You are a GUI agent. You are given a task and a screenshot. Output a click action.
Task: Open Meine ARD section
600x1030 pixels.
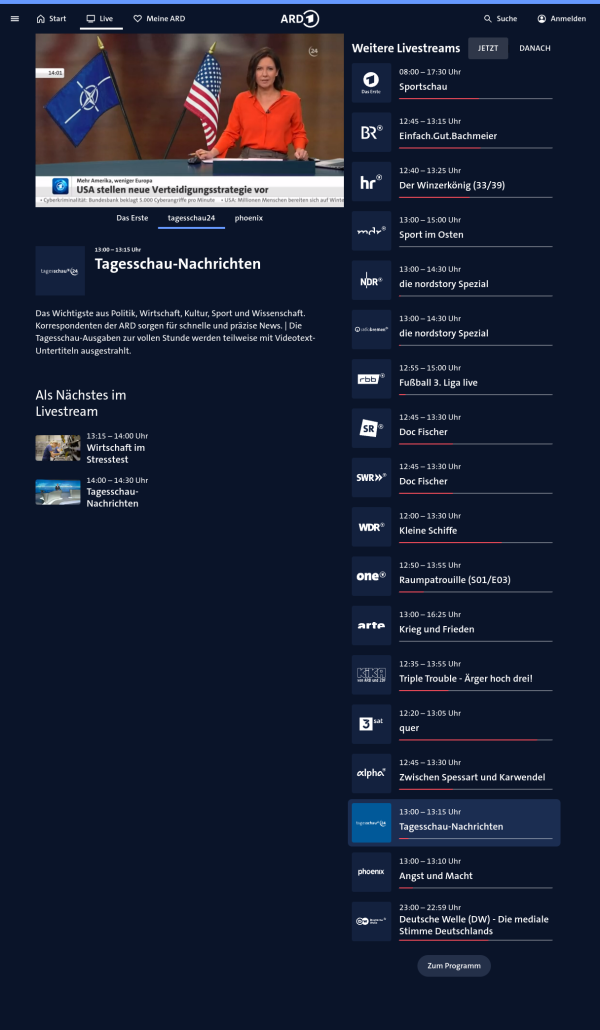(x=159, y=18)
